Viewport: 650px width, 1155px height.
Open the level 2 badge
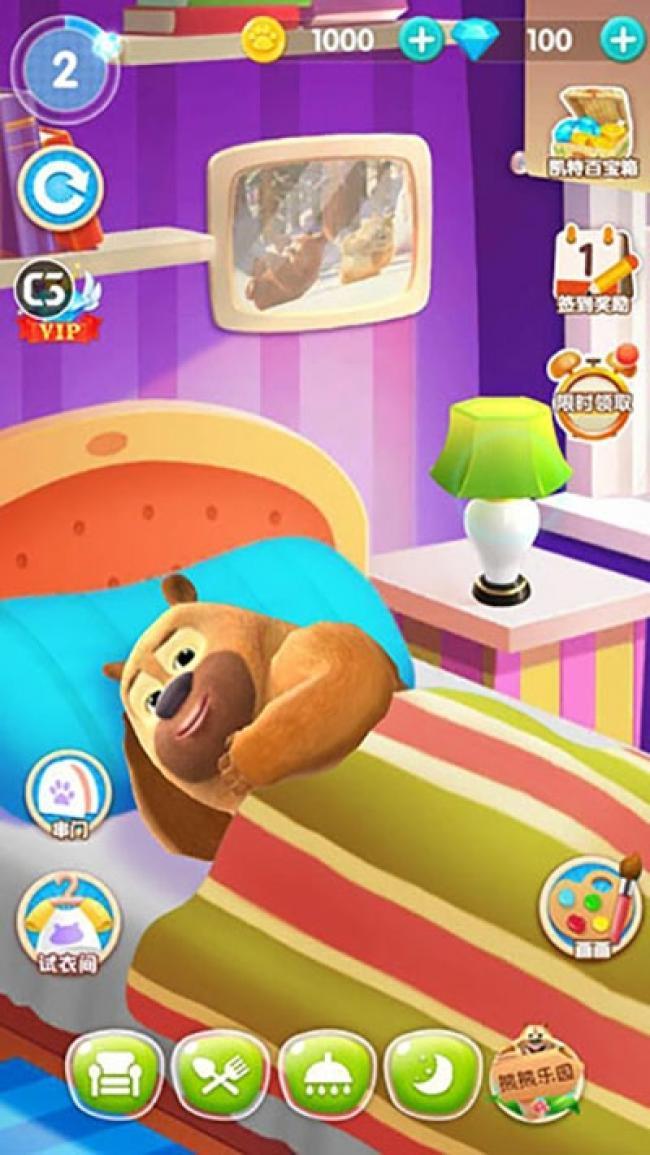(64, 71)
